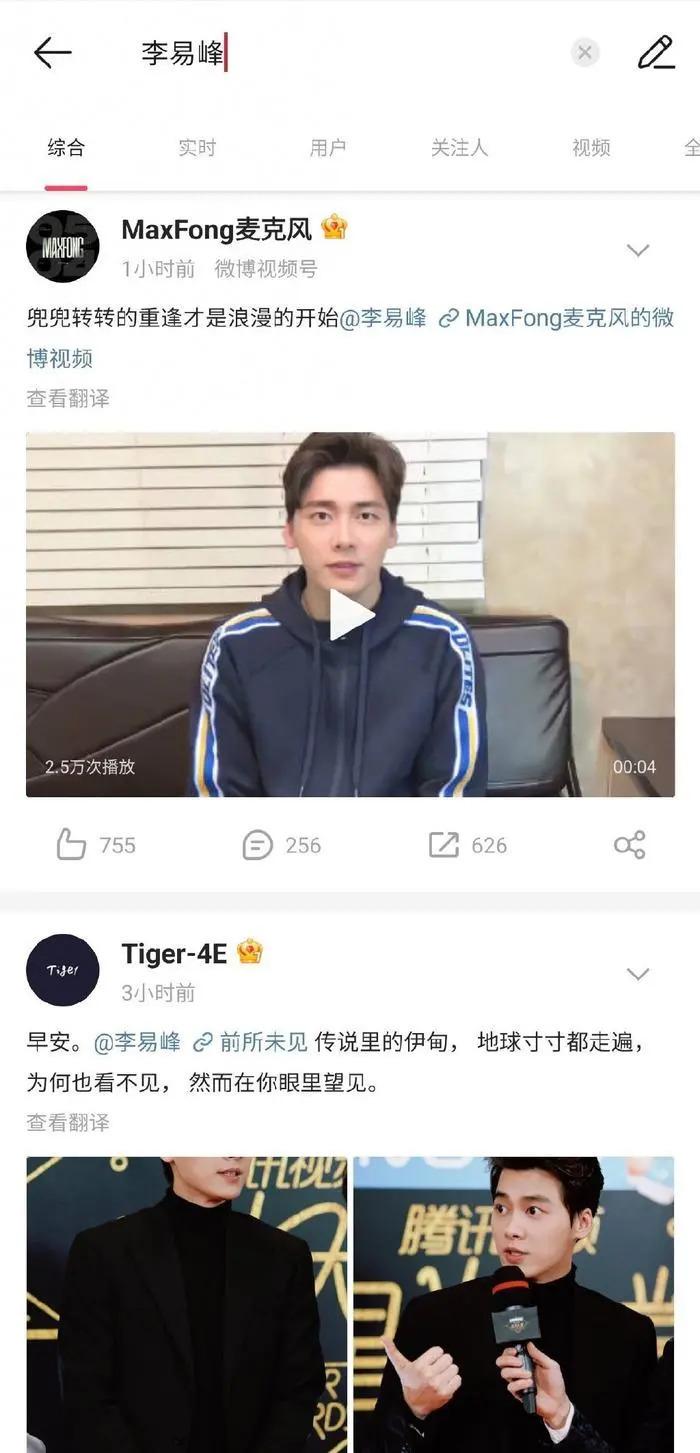700x1453 pixels.
Task: Switch to the 用户 tab
Action: point(328,148)
